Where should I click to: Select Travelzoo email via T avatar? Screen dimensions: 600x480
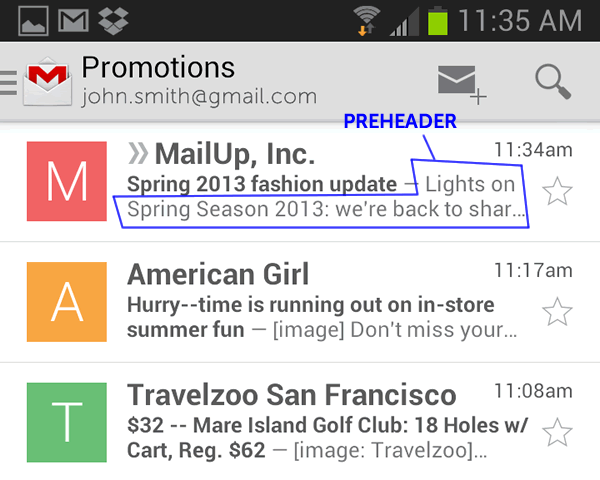tap(67, 421)
